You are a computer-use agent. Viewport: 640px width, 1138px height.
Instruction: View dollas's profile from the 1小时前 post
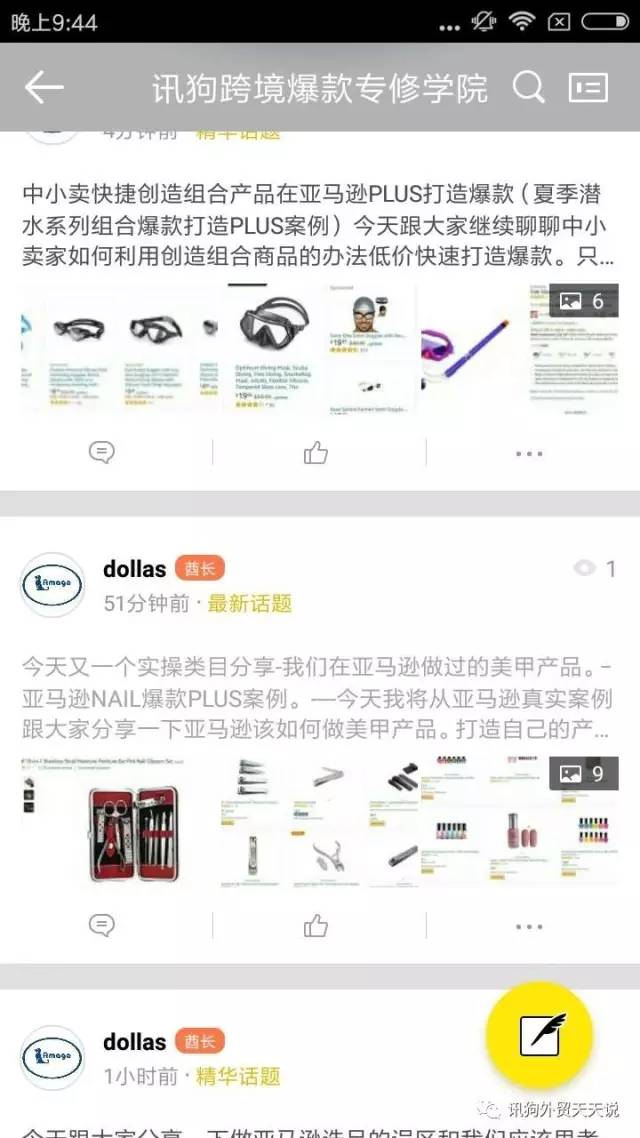tap(52, 1058)
